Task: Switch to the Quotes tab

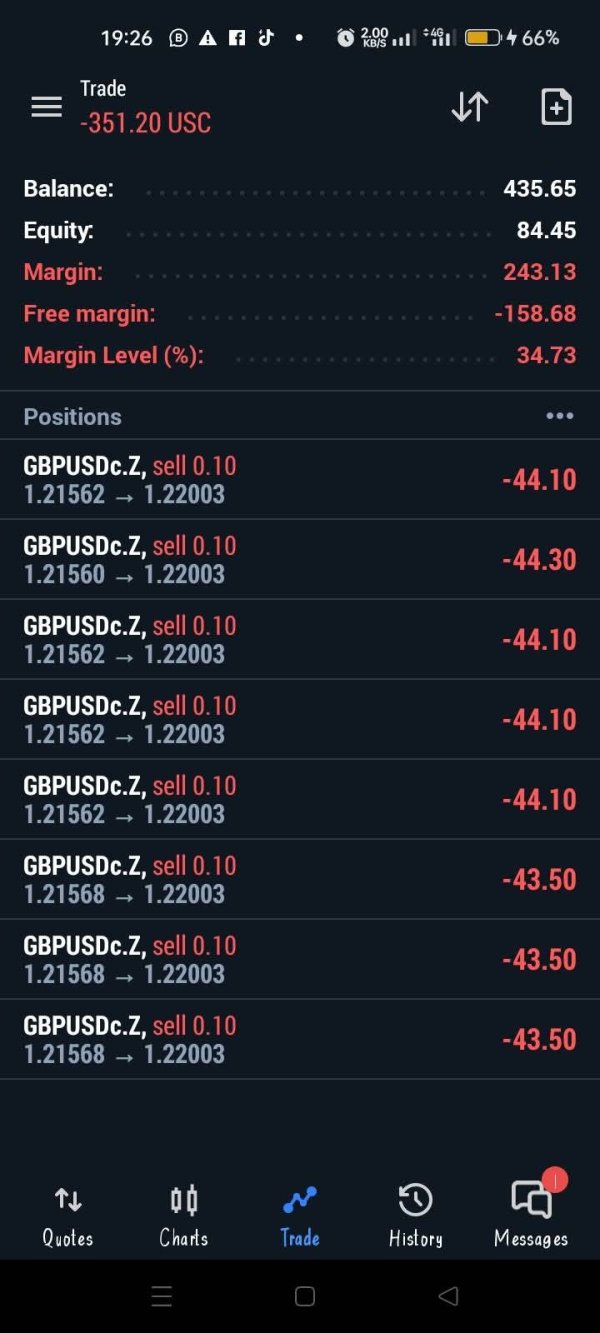Action: pos(68,1215)
